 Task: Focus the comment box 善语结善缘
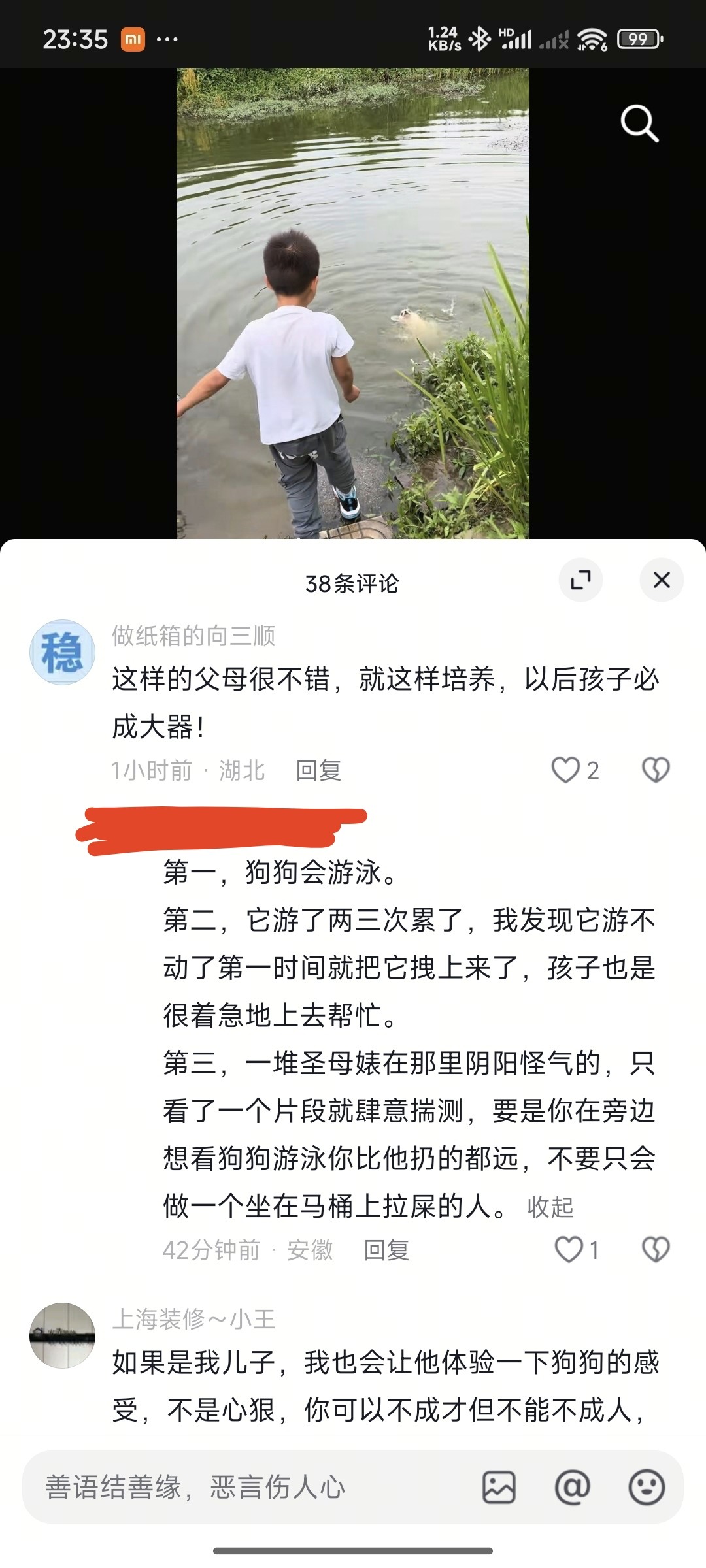pos(248,1488)
